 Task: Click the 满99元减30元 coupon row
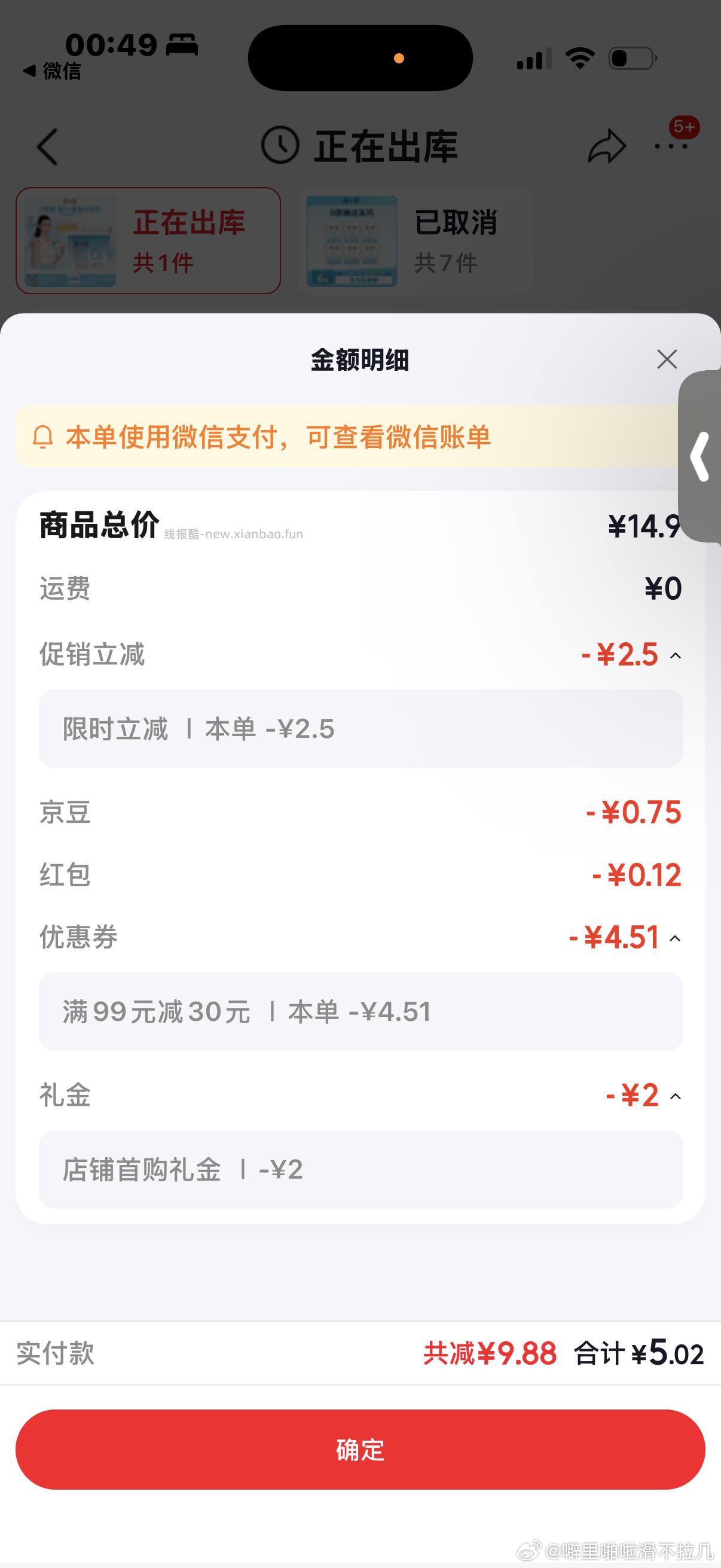360,1011
